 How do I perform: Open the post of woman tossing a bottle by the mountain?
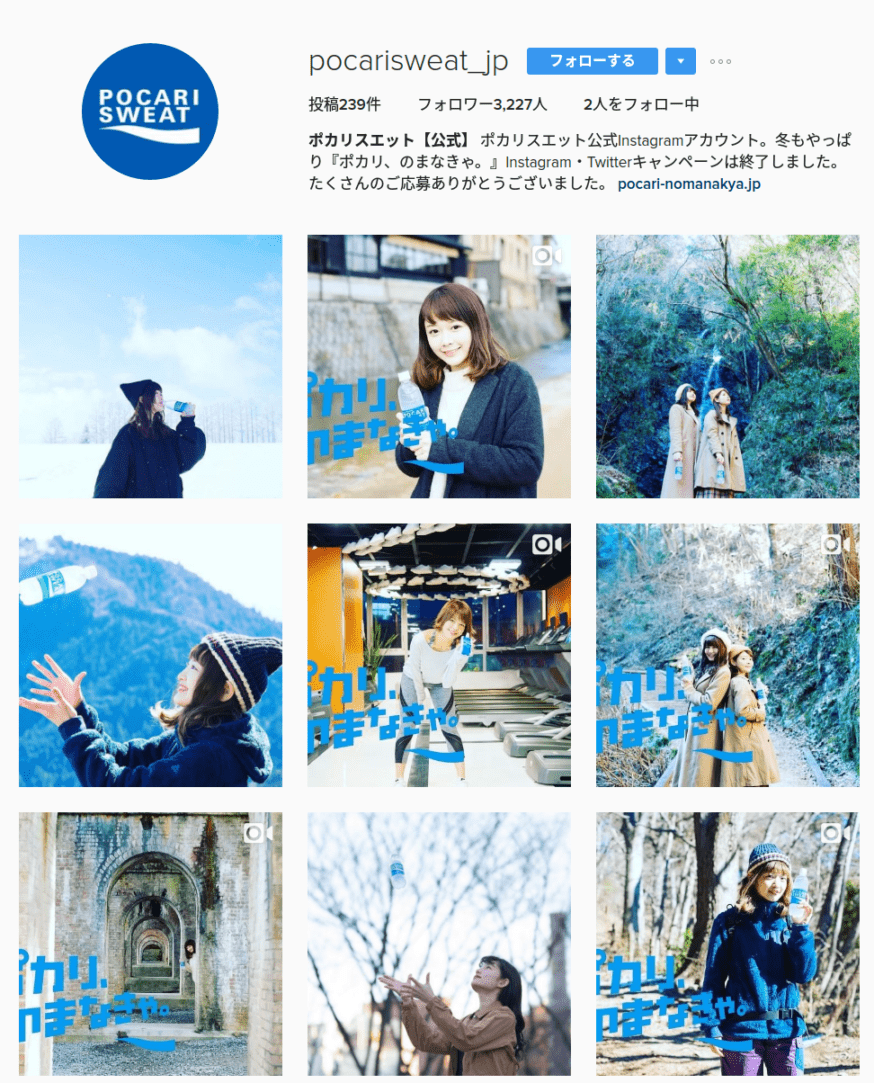pos(150,655)
